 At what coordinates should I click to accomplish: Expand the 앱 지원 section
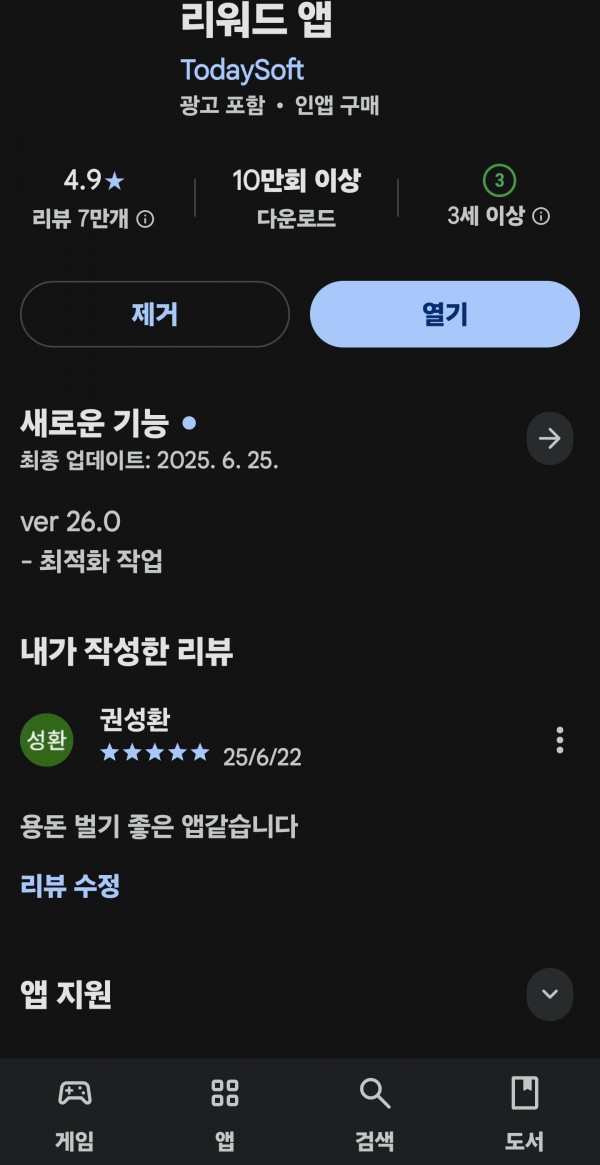(x=550, y=994)
